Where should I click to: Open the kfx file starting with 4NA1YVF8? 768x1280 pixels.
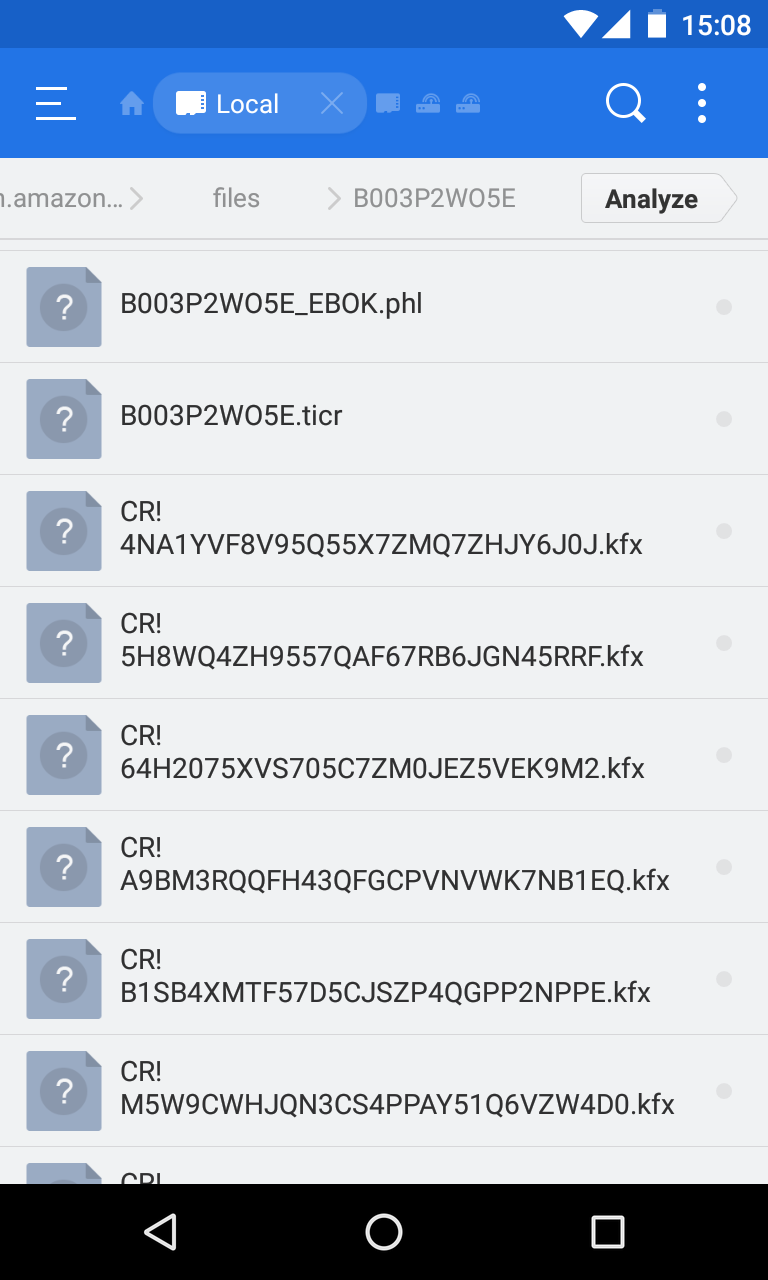coord(380,530)
